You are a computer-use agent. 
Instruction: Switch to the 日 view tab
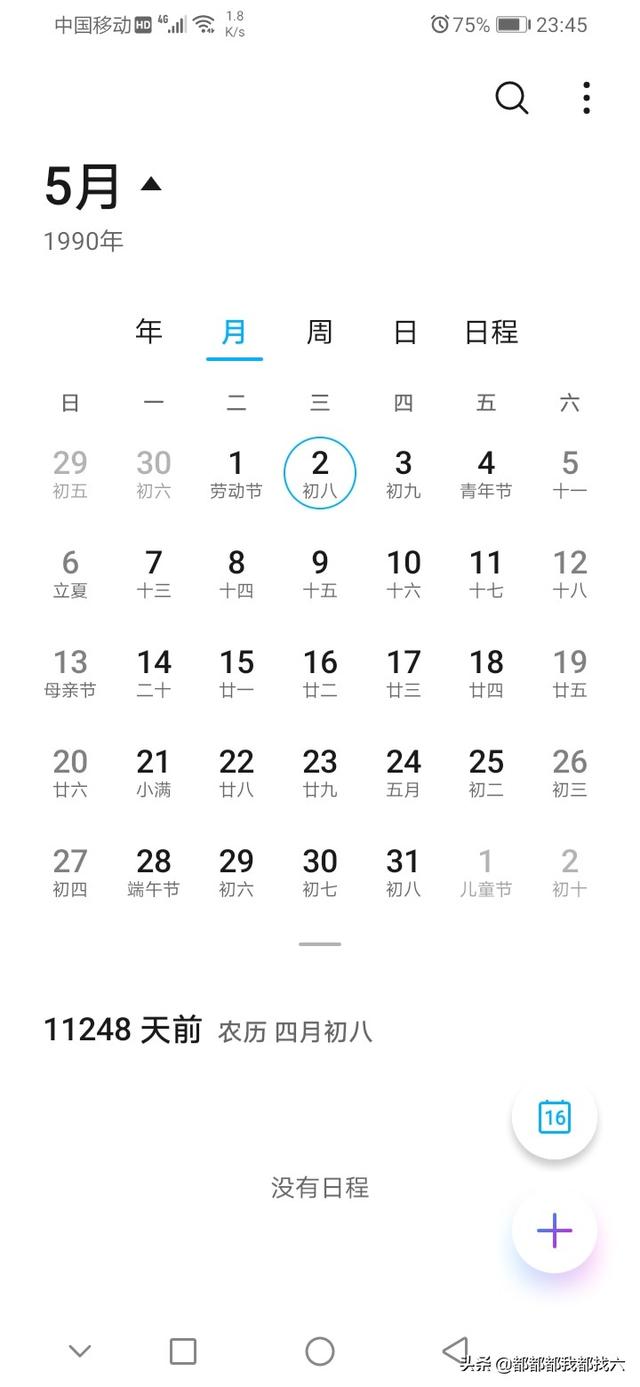pos(405,331)
